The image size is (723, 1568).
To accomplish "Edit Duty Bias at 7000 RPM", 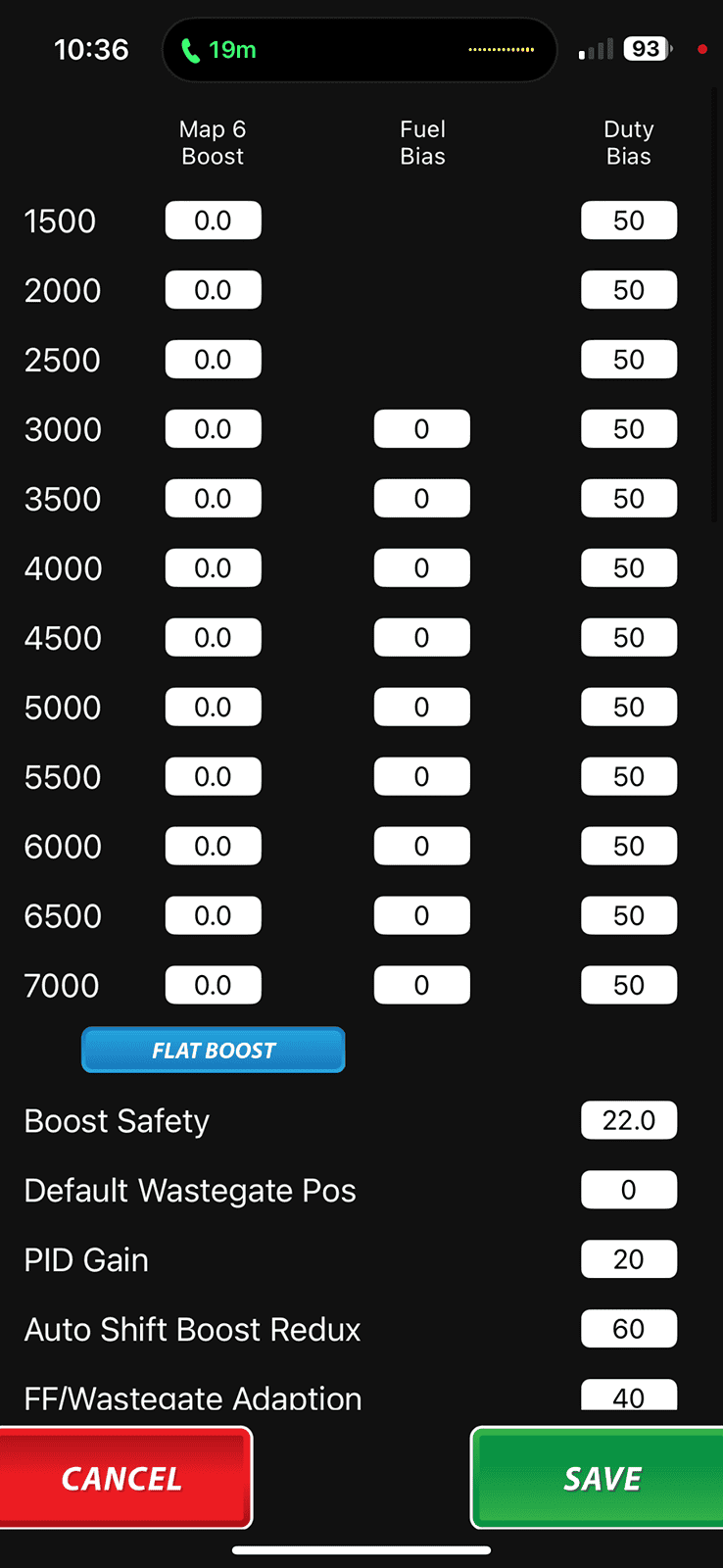I will 629,986.
